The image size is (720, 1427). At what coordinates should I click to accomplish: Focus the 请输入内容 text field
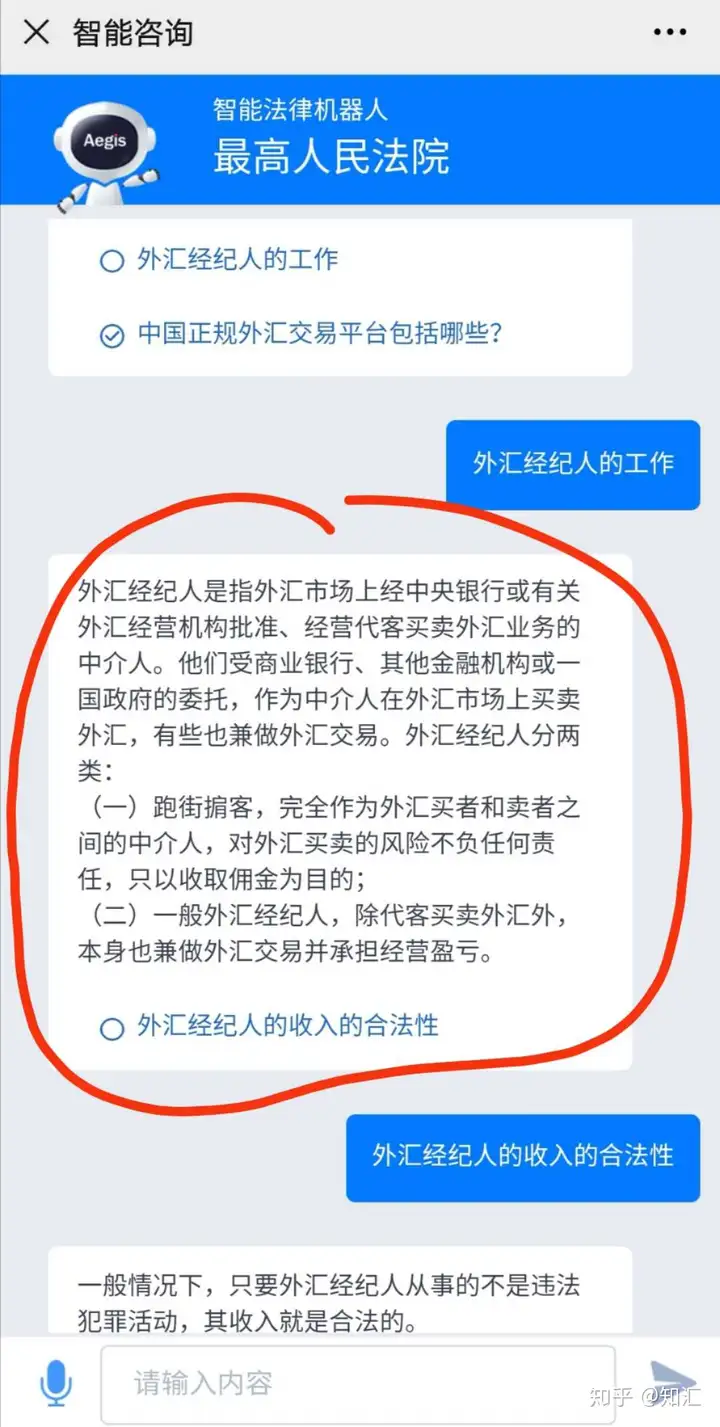(x=357, y=1384)
